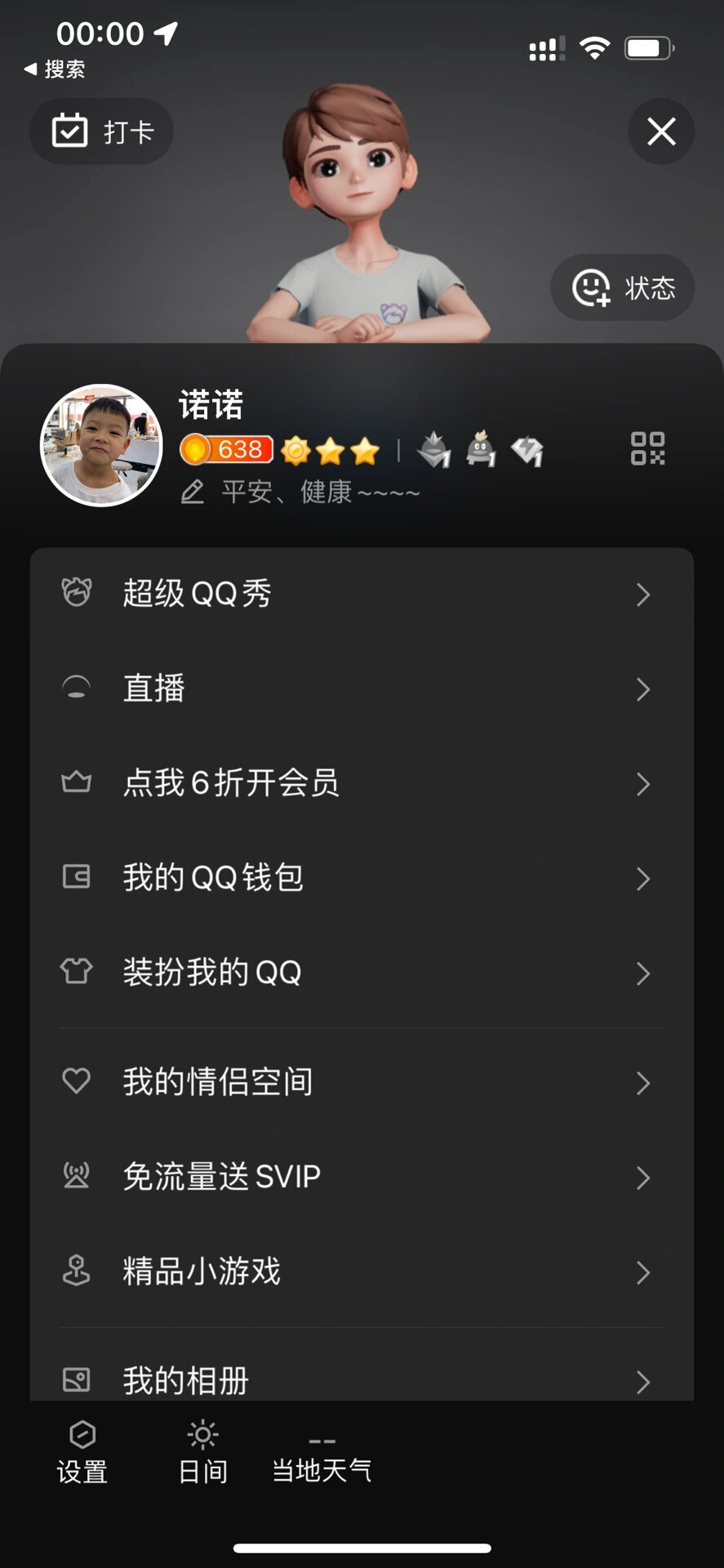The width and height of the screenshot is (724, 1568).
Task: Open the profile avatar photo
Action: [101, 446]
